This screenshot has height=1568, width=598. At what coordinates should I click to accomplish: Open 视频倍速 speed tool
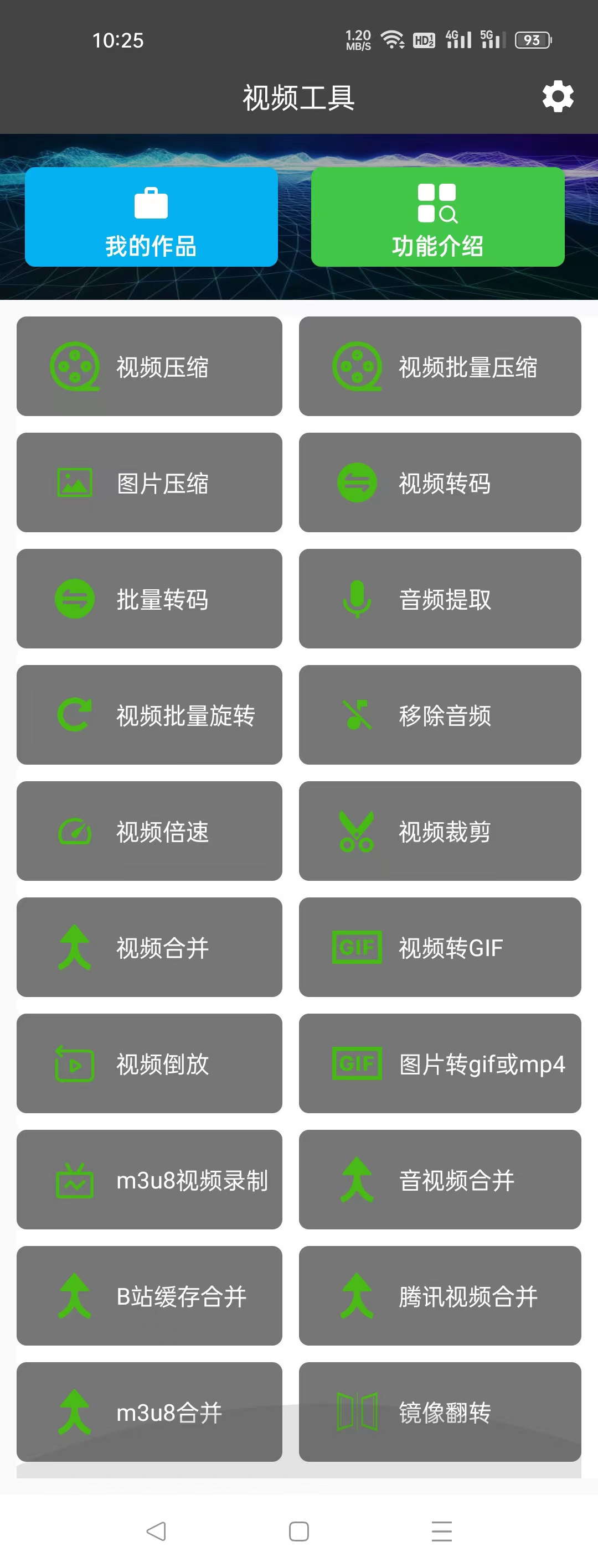149,832
